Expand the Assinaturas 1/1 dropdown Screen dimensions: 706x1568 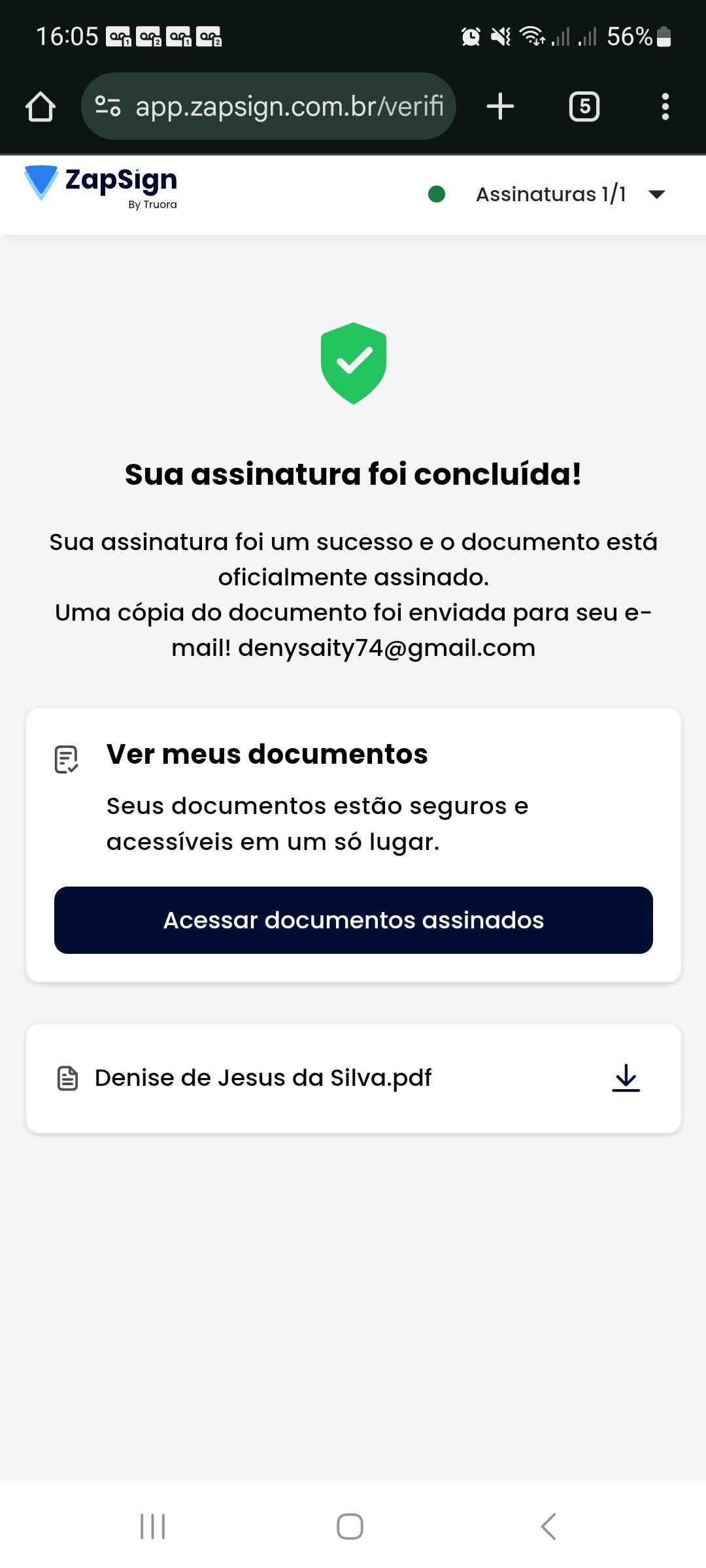(x=656, y=194)
